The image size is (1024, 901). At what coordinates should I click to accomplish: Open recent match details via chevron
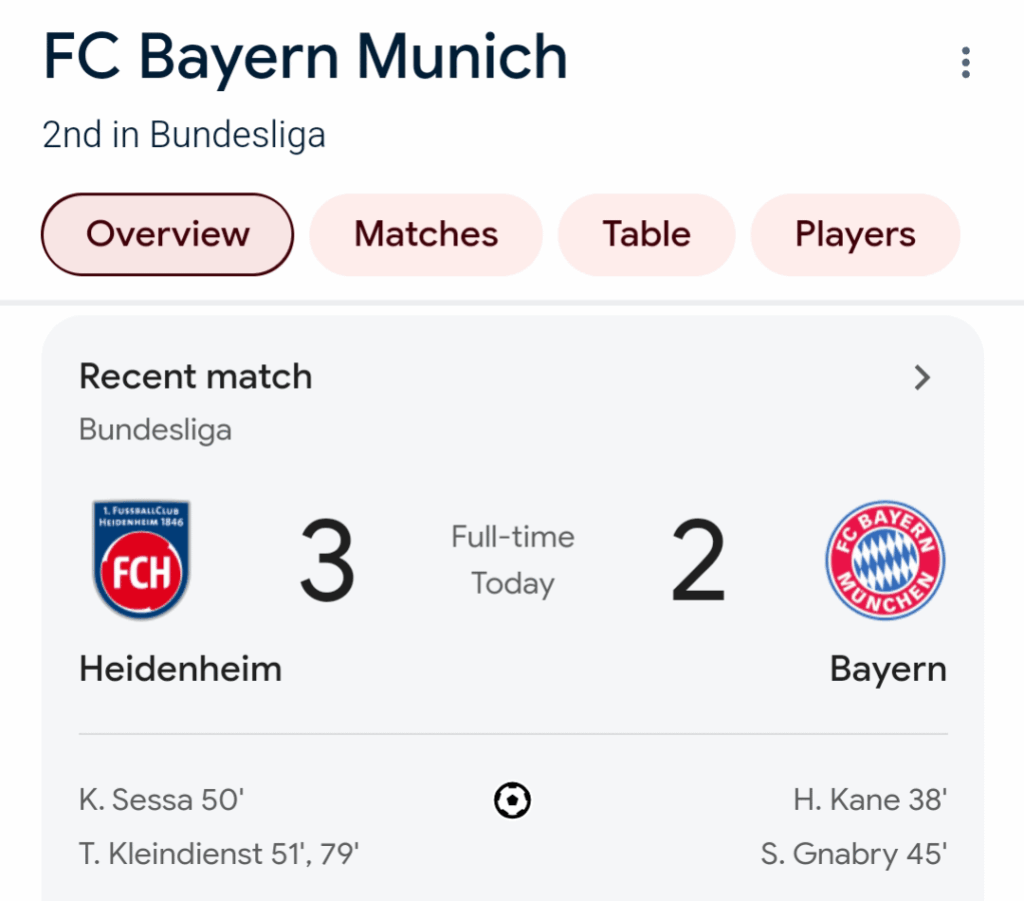[922, 377]
